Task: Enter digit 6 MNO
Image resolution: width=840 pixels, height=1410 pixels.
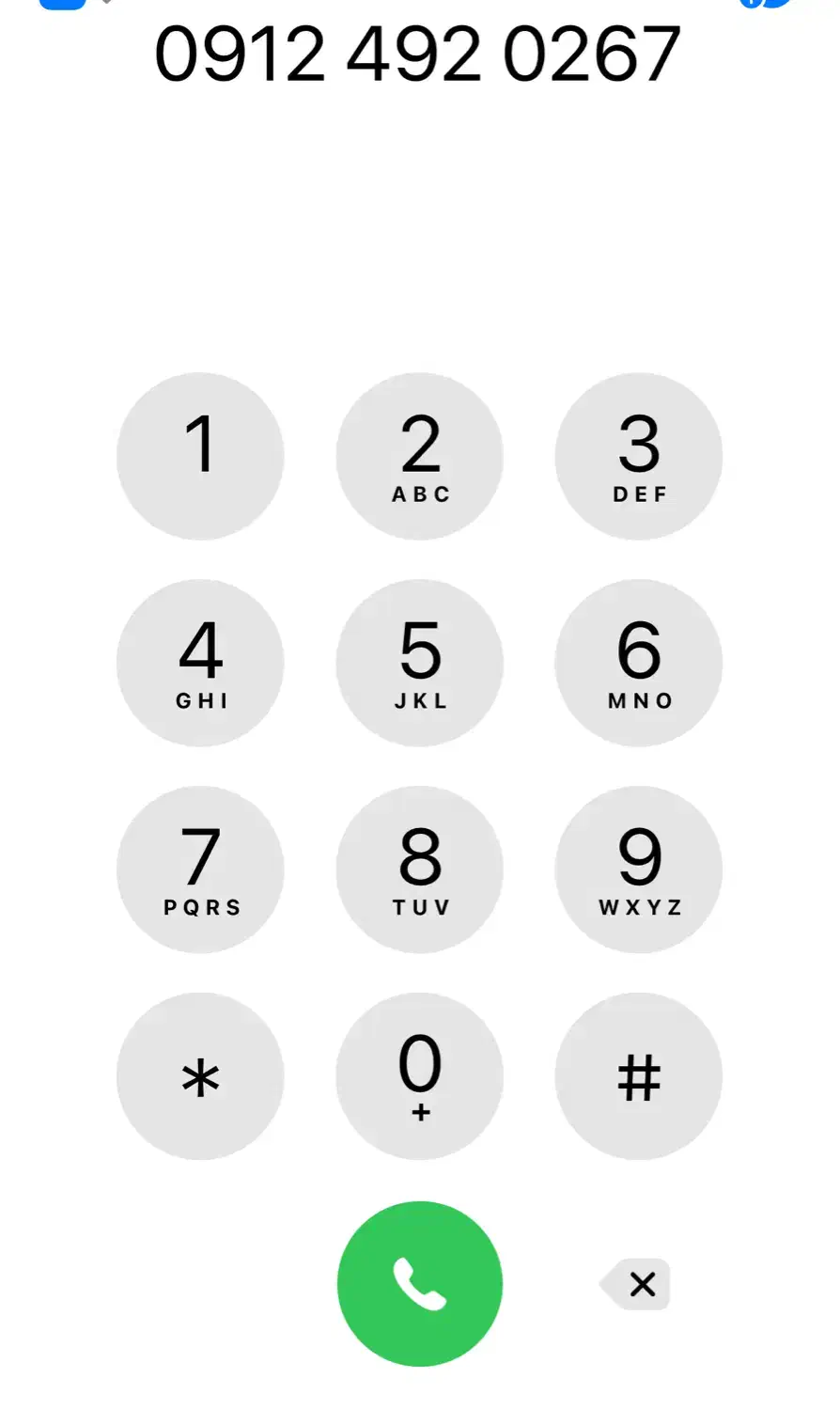Action: 639,664
